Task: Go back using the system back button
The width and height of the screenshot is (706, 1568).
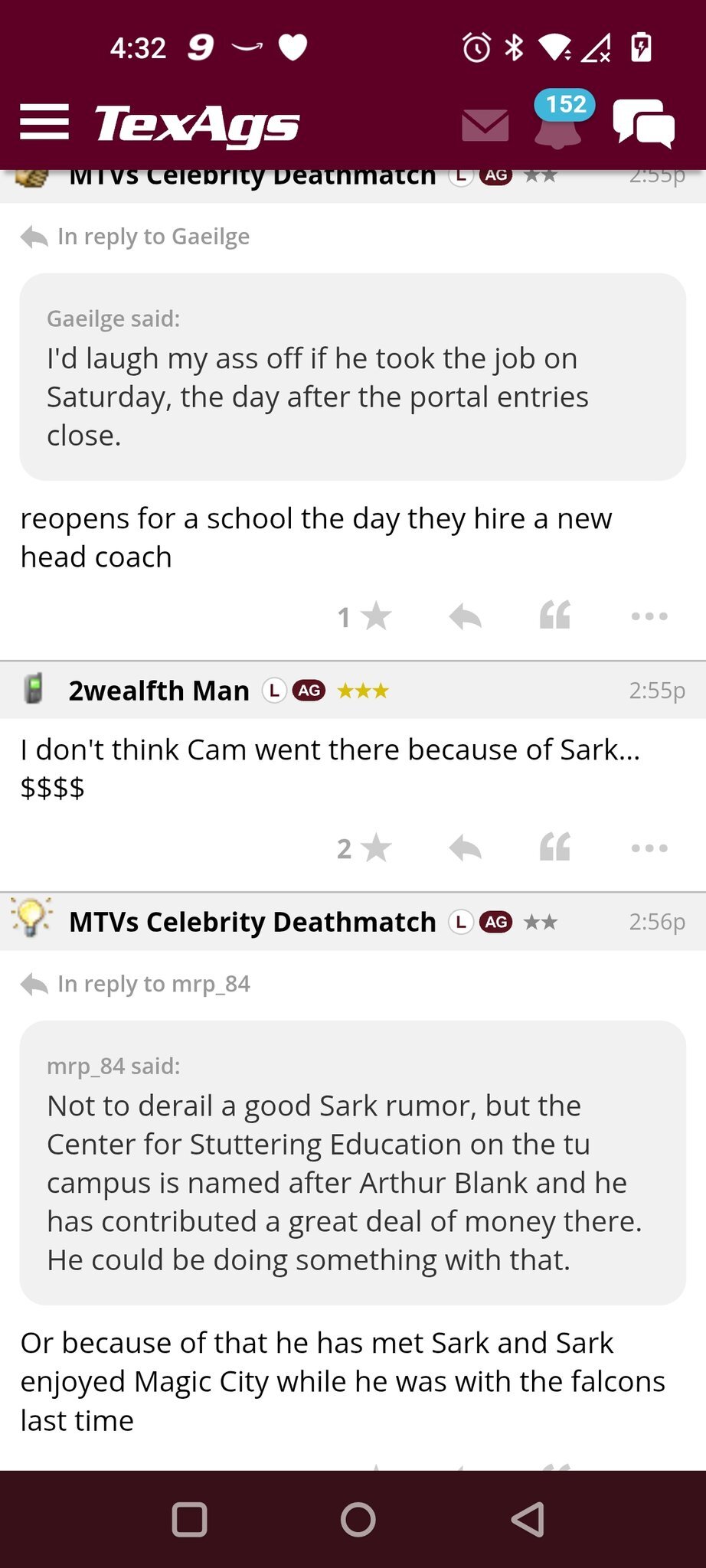Action: pos(528,1520)
